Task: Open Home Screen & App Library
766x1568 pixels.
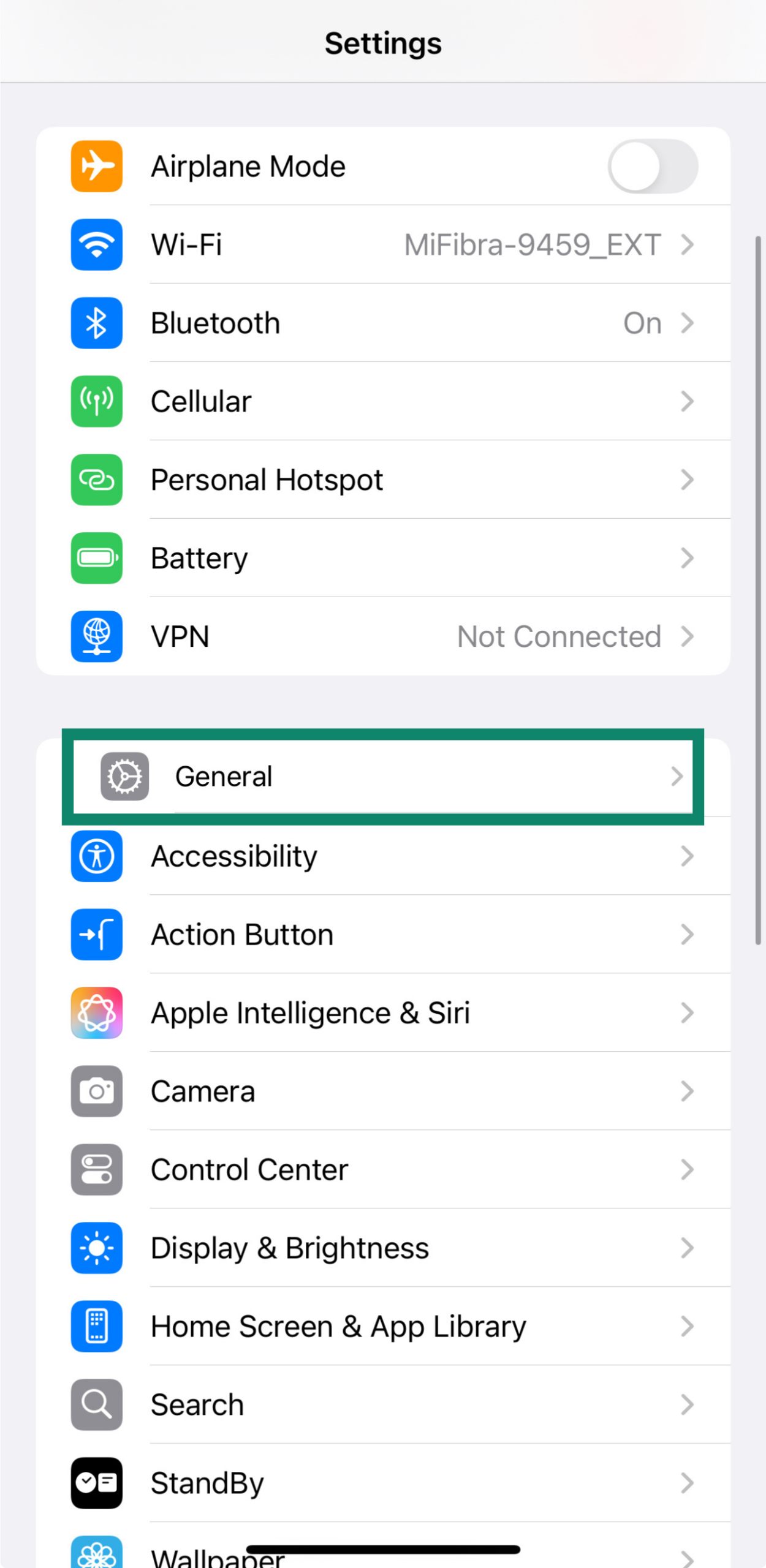Action: point(383,1327)
